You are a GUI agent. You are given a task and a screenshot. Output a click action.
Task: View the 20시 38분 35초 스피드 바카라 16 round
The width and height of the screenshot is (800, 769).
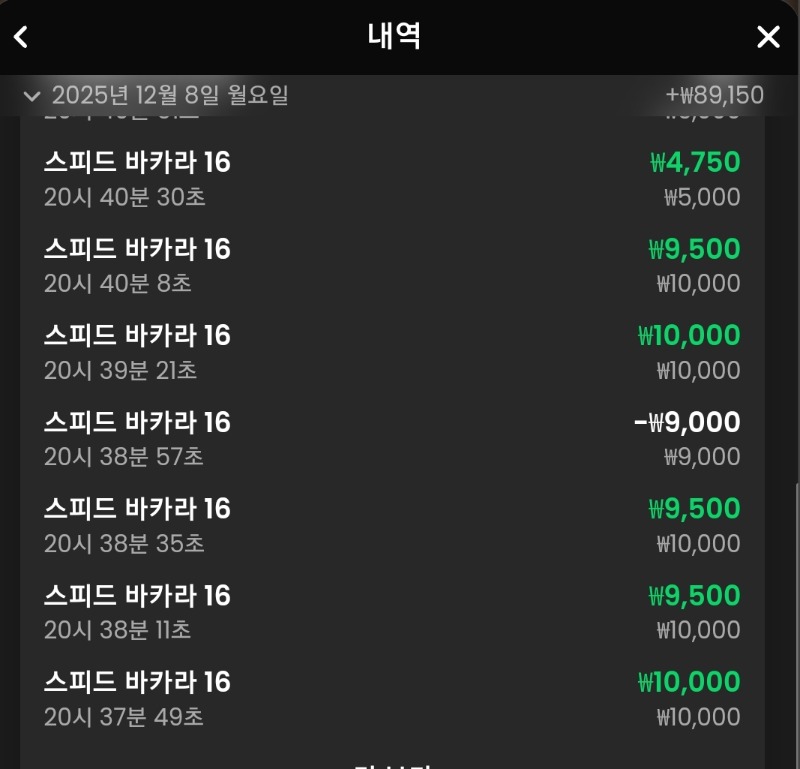(392, 526)
